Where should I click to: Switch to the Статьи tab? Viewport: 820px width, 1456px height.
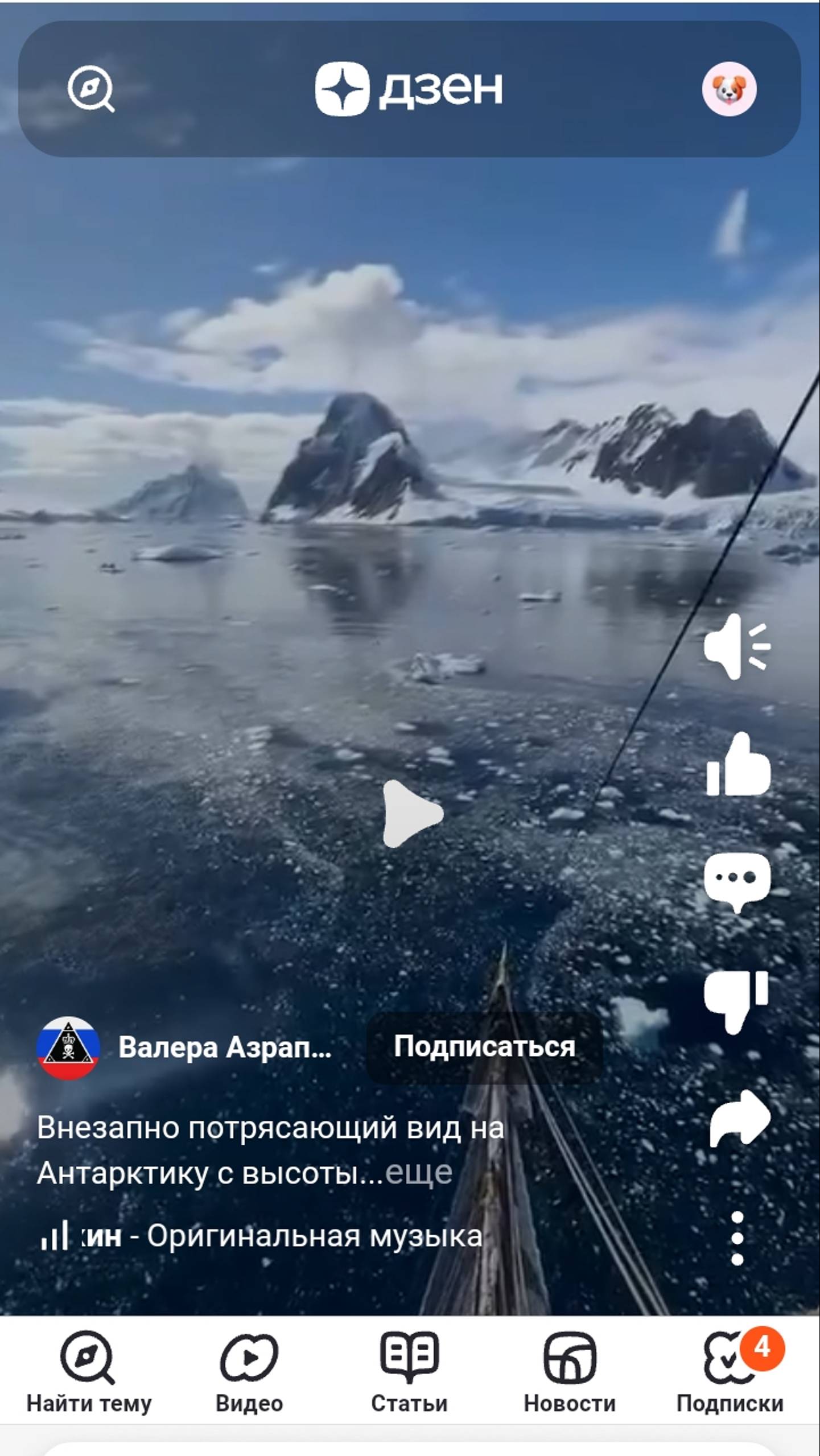point(409,1371)
